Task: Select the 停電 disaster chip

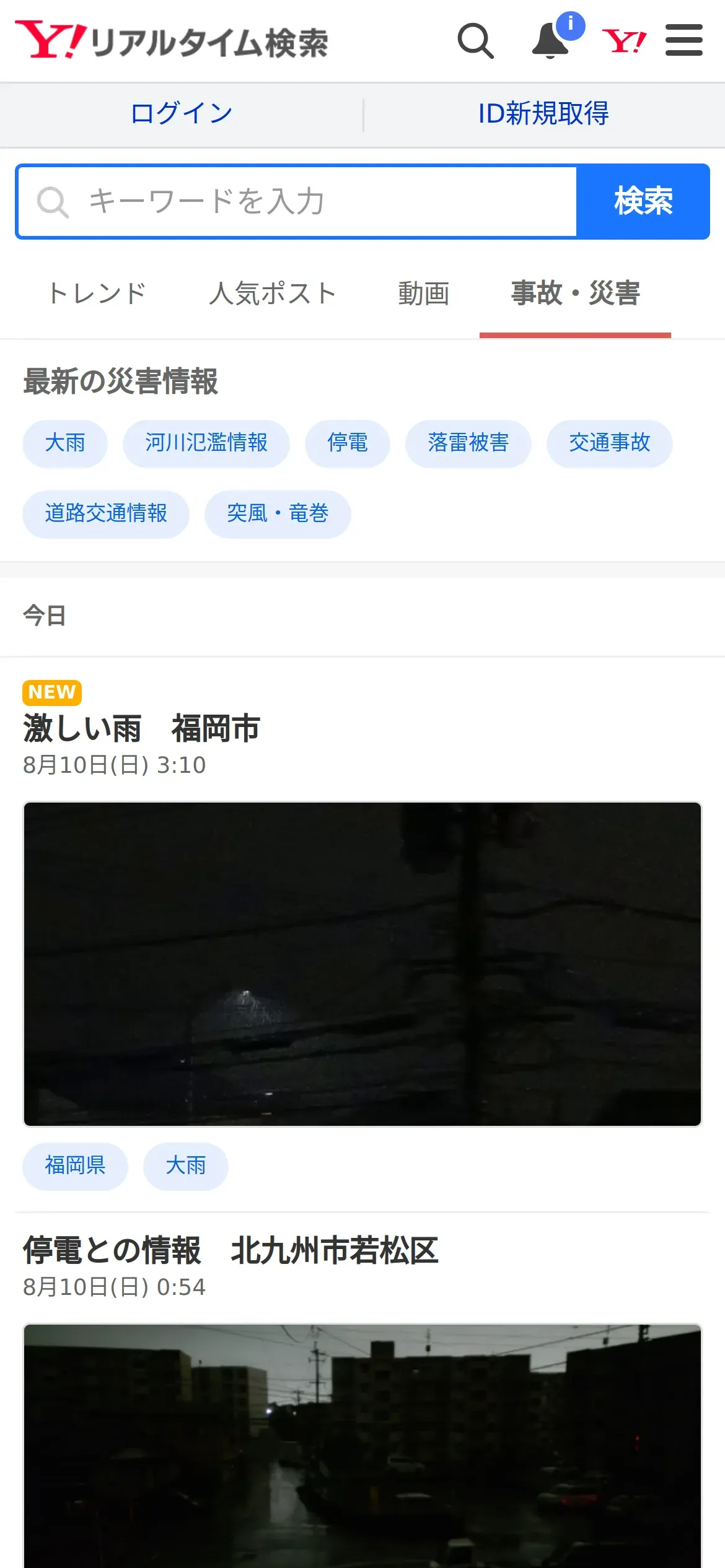Action: pos(348,443)
